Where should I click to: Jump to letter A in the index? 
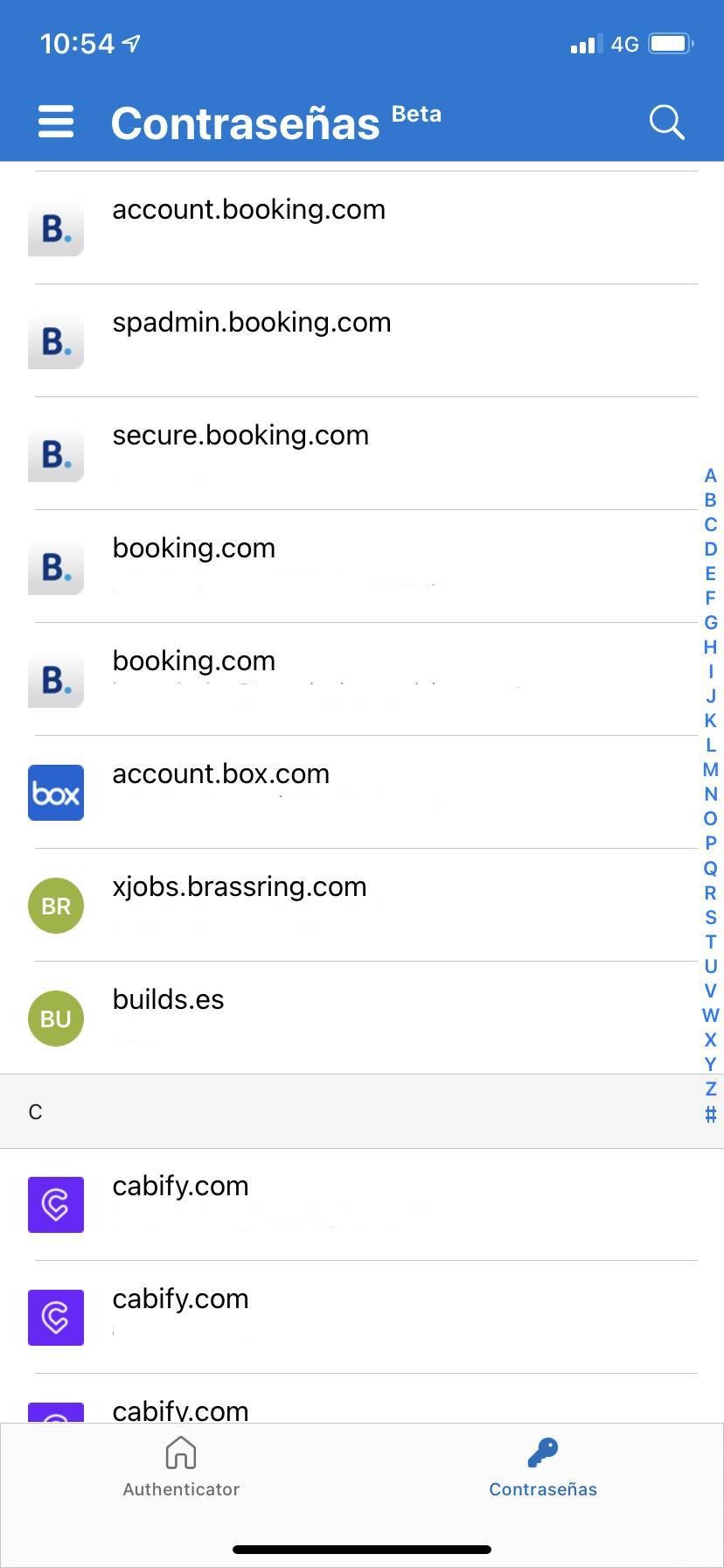[x=710, y=476]
